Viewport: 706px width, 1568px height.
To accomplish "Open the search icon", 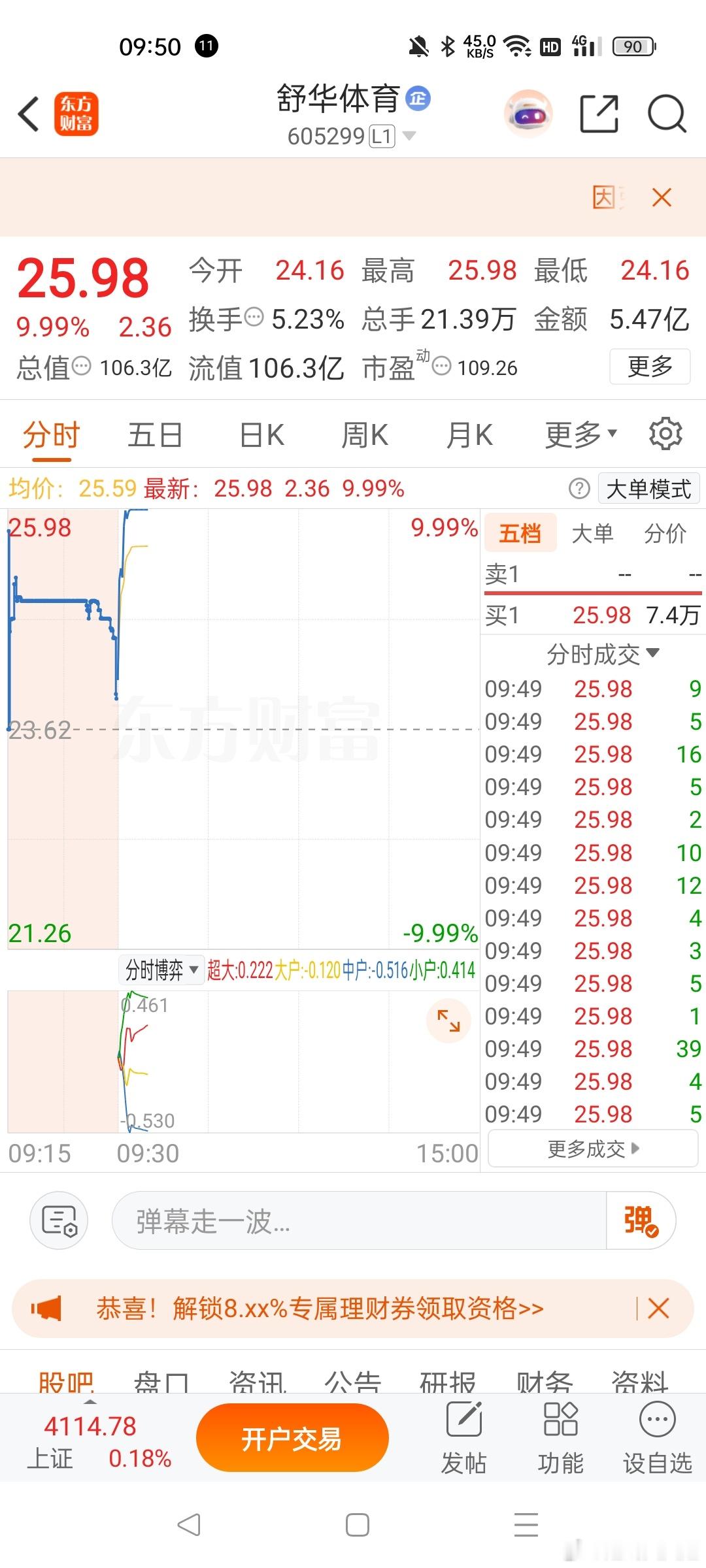I will [x=665, y=114].
